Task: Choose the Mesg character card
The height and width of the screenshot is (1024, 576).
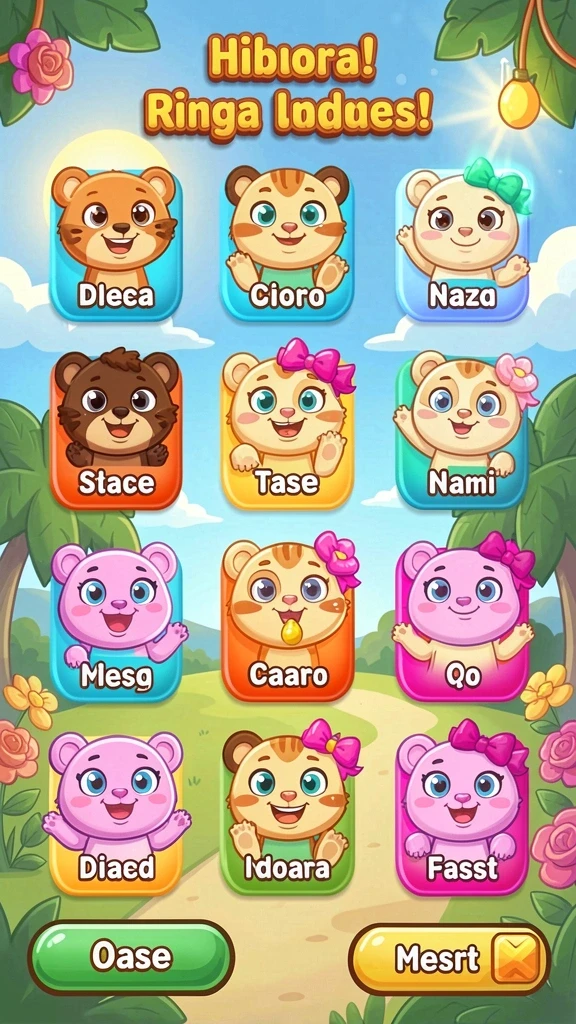Action: click(x=116, y=622)
